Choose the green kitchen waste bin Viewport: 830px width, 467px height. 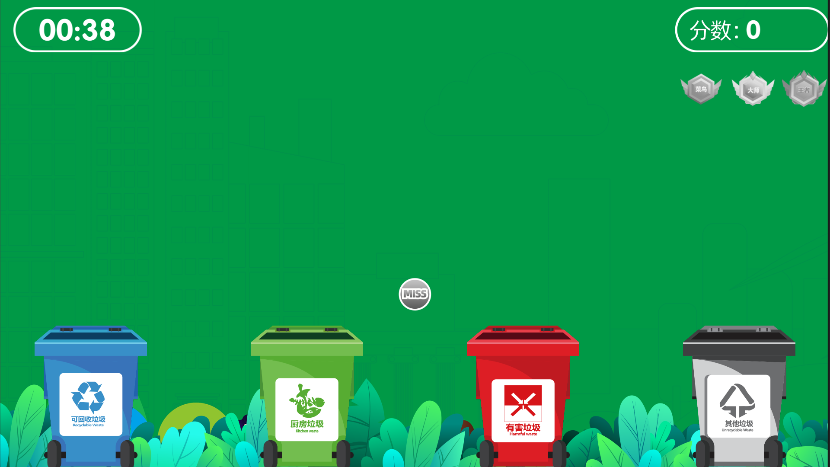click(307, 396)
